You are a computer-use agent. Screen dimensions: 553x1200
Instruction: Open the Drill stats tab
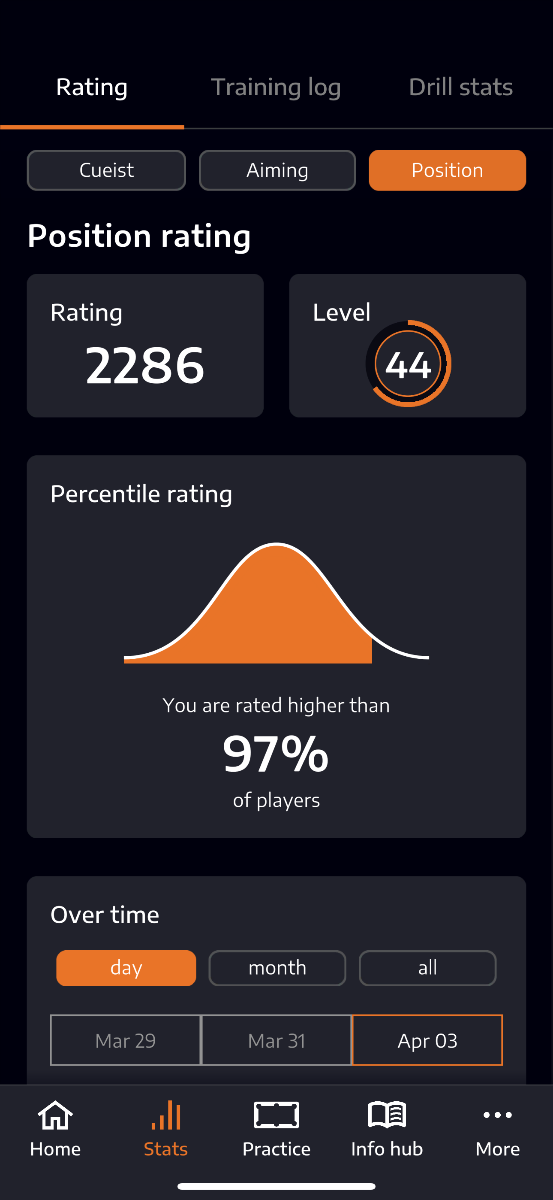pos(461,88)
